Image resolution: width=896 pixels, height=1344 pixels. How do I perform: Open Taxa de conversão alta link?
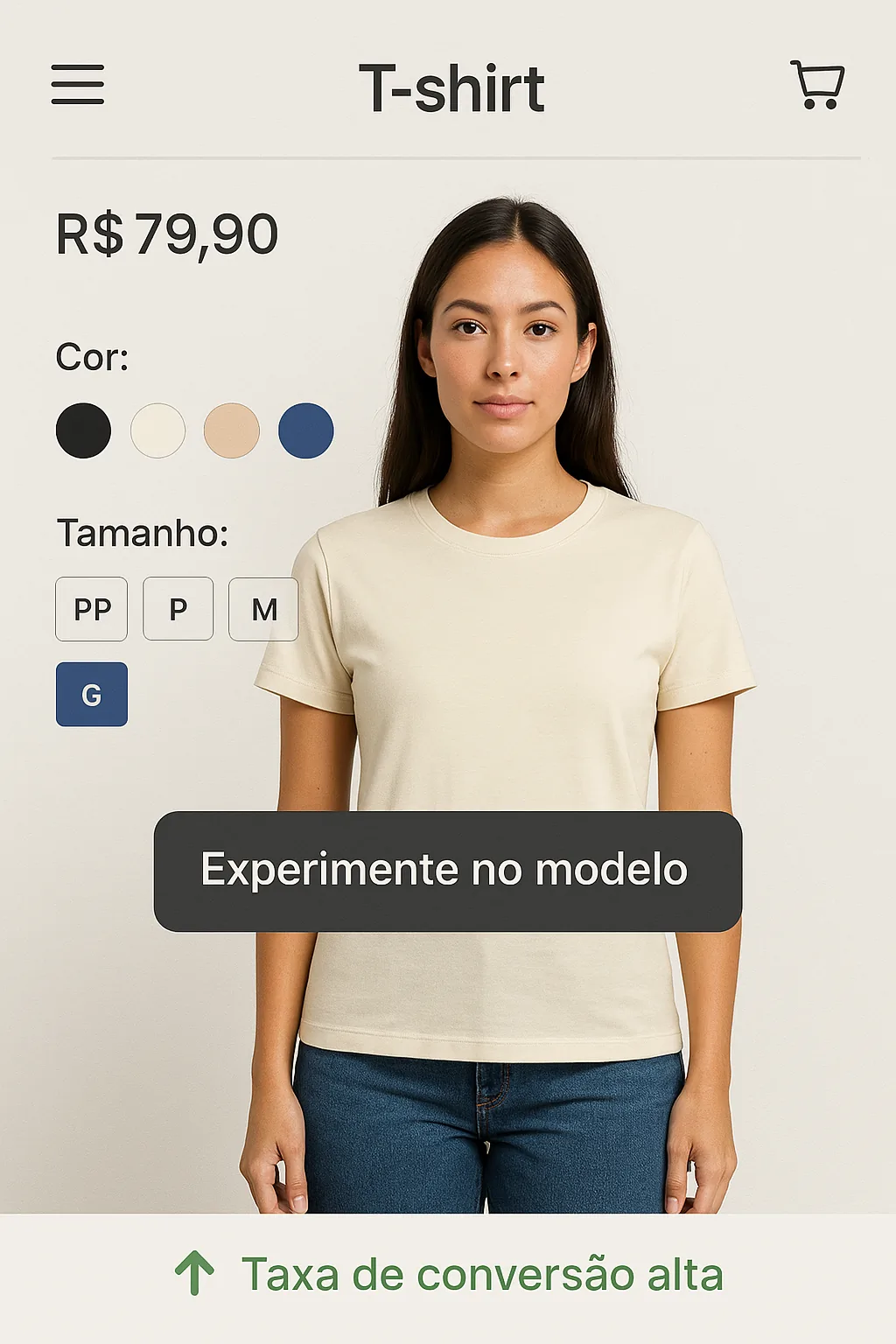(x=484, y=1274)
